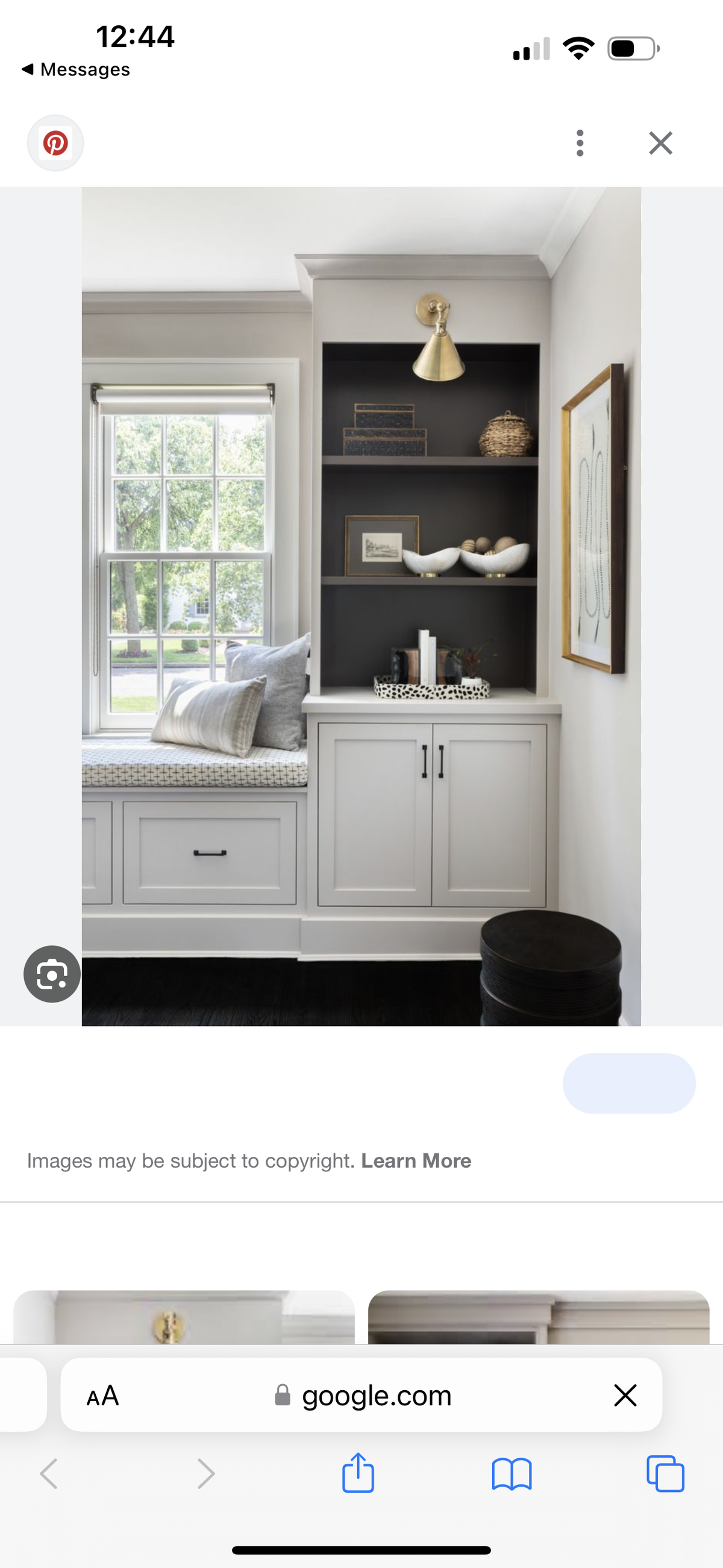Tap the blank pill-shaped button
The image size is (723, 1568).
pos(628,1083)
